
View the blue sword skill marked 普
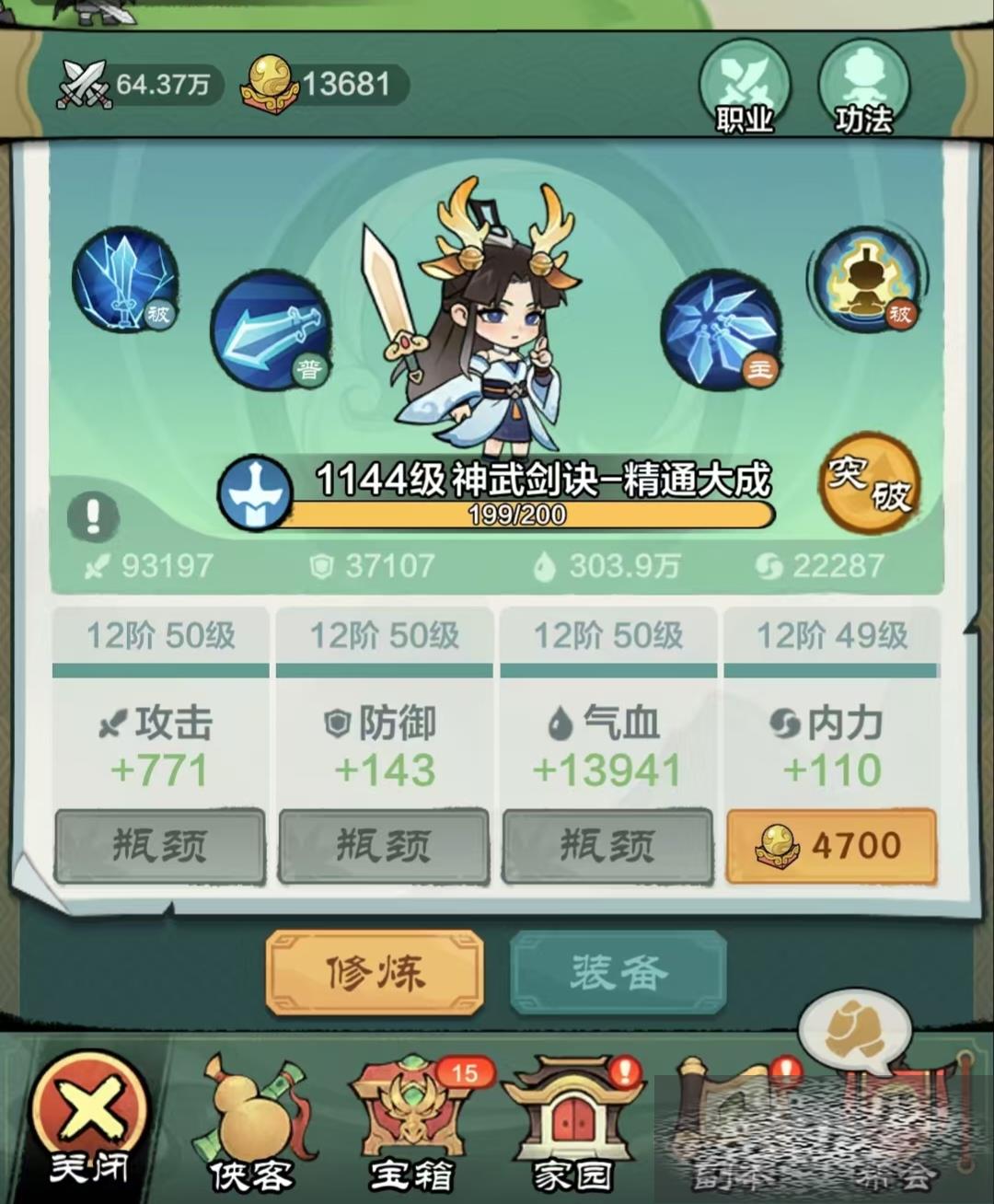270,330
